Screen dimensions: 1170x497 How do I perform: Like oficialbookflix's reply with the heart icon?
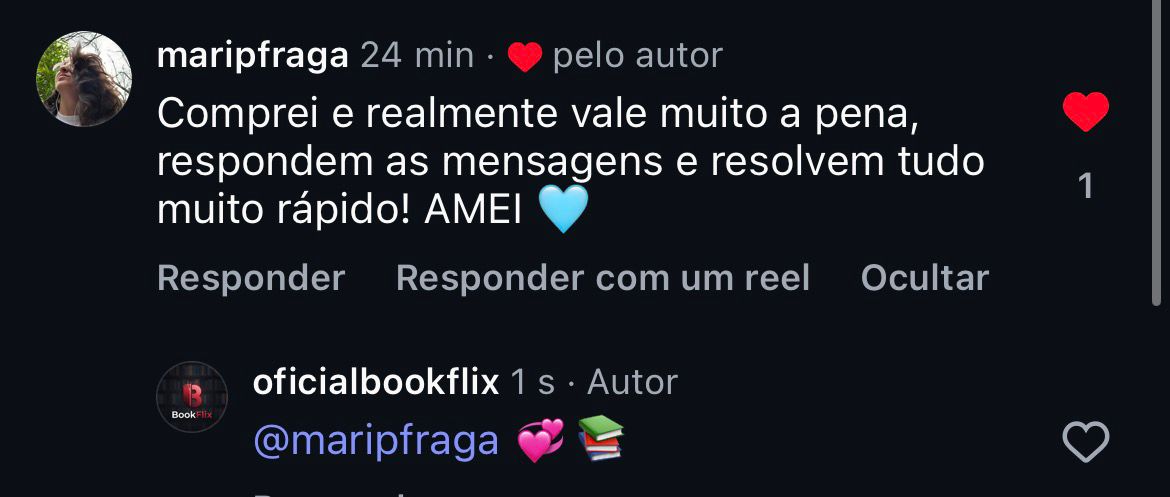tap(1085, 442)
